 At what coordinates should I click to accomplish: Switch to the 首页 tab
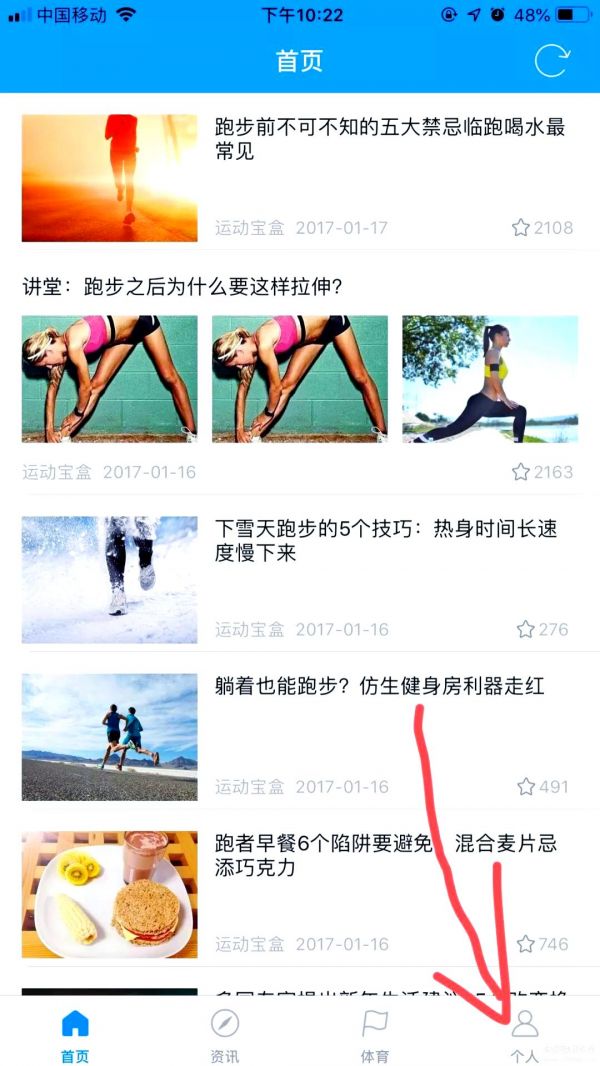[75, 1034]
